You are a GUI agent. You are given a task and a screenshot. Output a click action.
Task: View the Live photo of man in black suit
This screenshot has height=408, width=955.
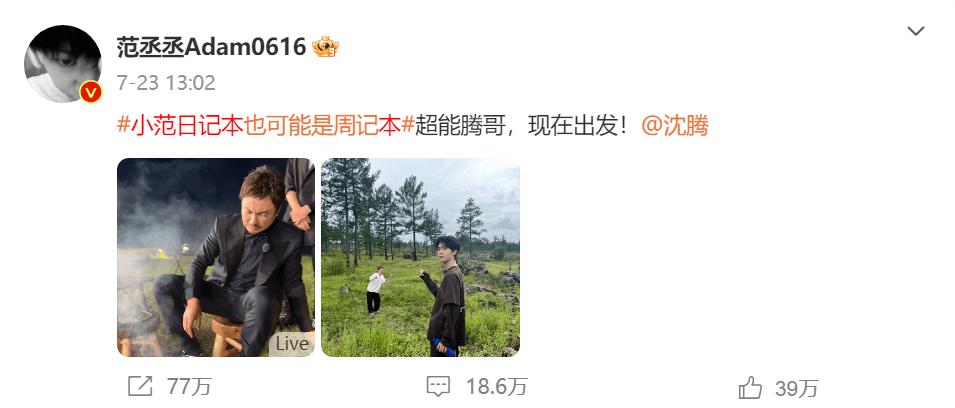coord(216,257)
